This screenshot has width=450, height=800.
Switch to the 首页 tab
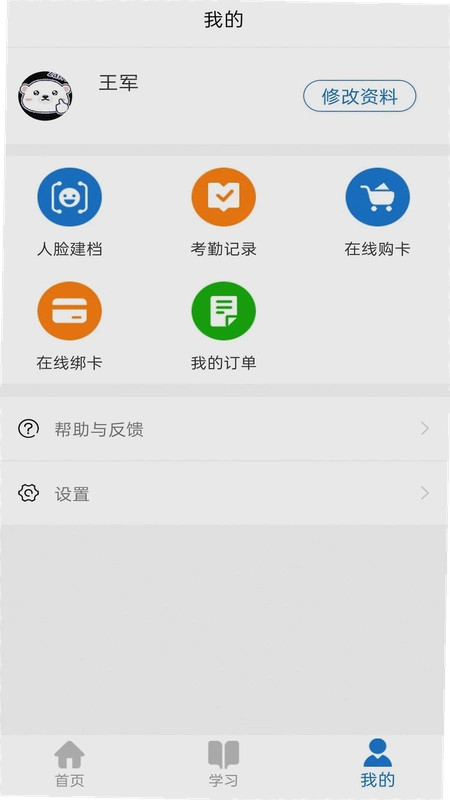coord(69,764)
